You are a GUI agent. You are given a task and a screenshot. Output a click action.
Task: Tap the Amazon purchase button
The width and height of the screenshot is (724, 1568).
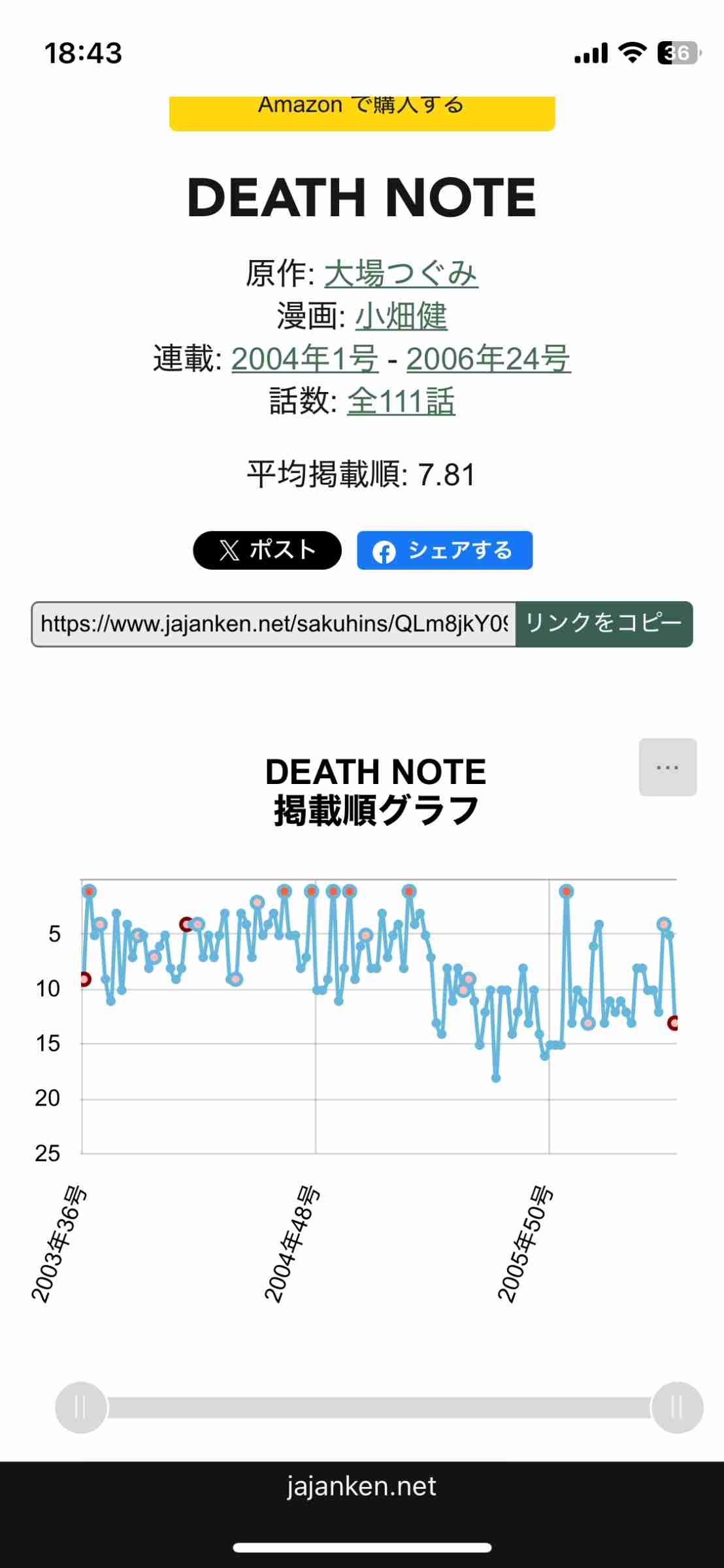click(362, 112)
